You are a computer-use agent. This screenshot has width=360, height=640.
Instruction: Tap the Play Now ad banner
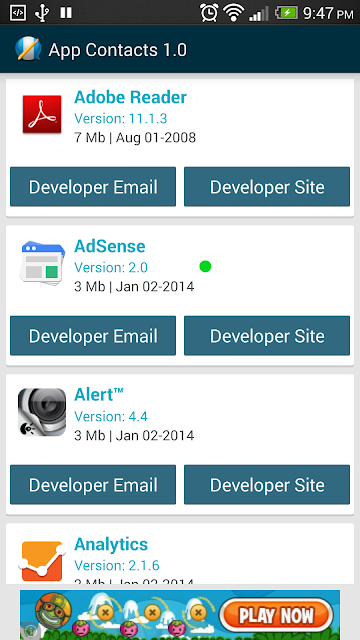pos(180,615)
